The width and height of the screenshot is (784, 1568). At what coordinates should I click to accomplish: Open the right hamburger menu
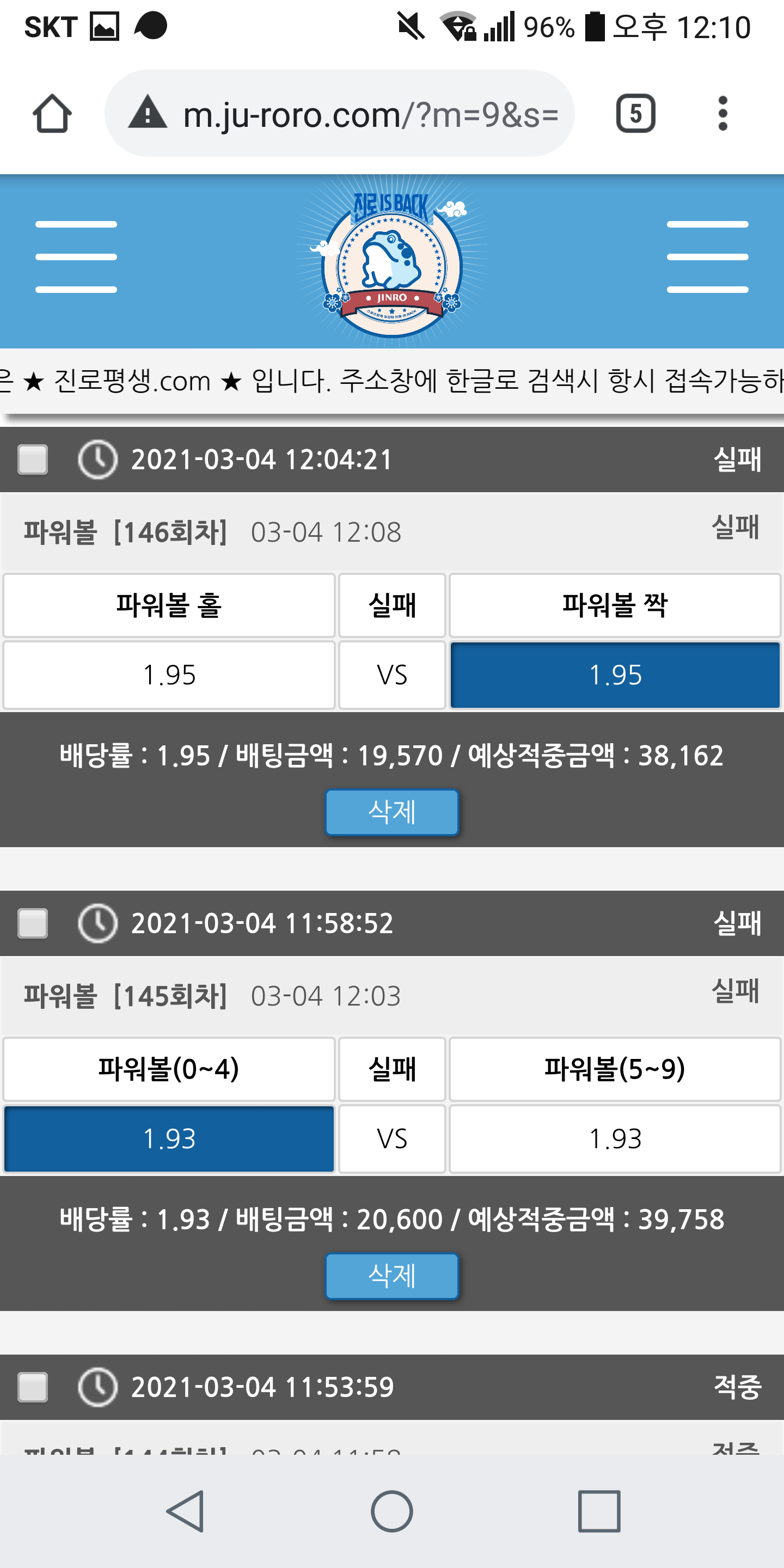coord(707,257)
